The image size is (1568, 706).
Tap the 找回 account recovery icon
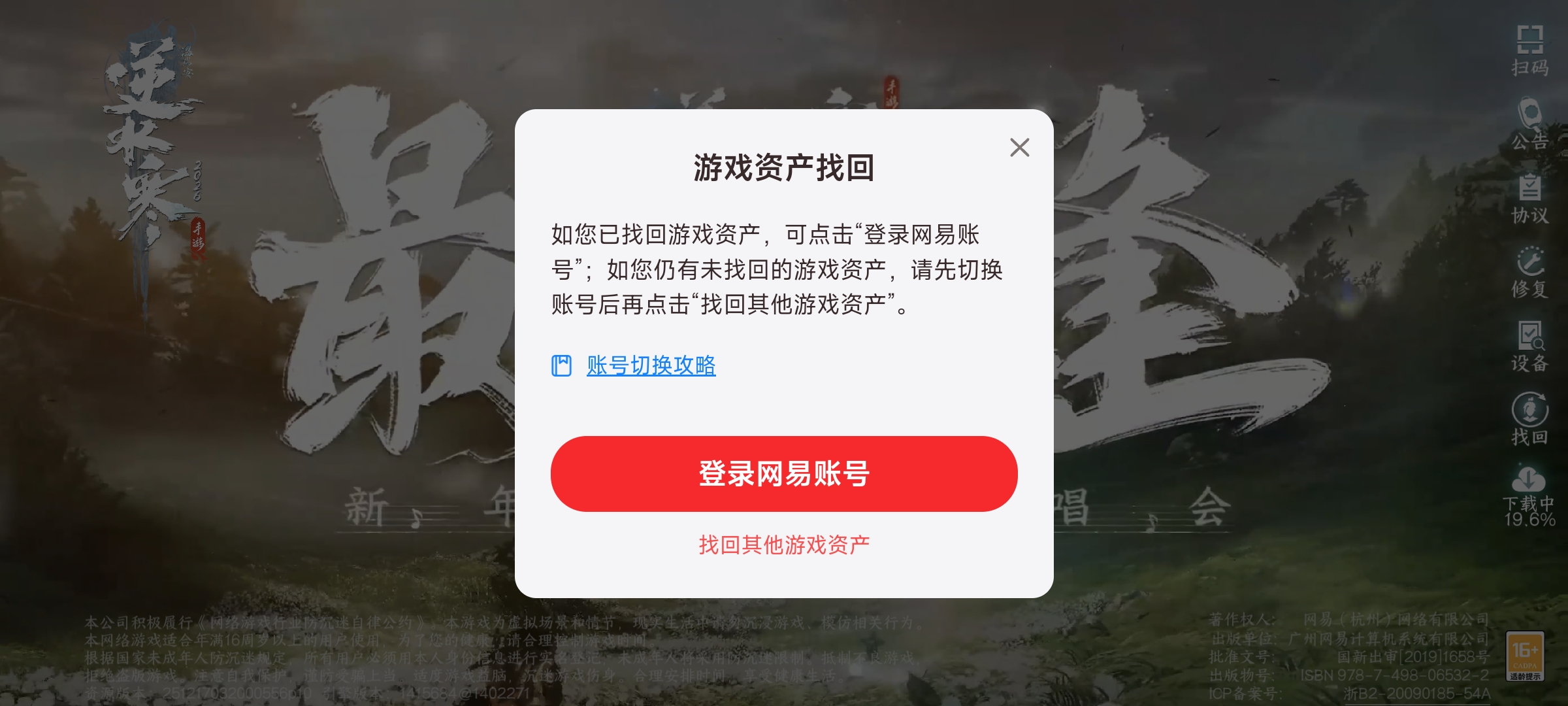pos(1529,419)
